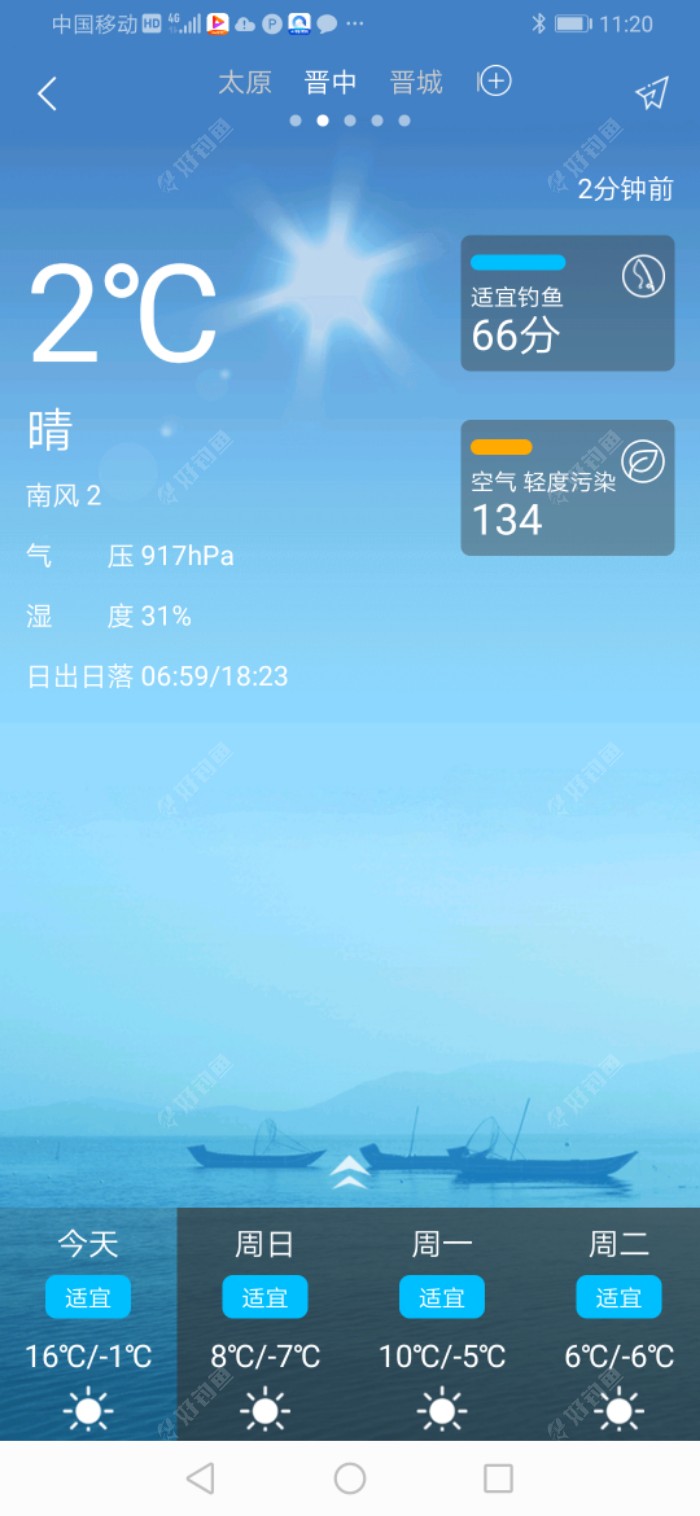Open the 空气 轻度污染 134 air quality card
The height and width of the screenshot is (1516, 700).
pos(567,488)
